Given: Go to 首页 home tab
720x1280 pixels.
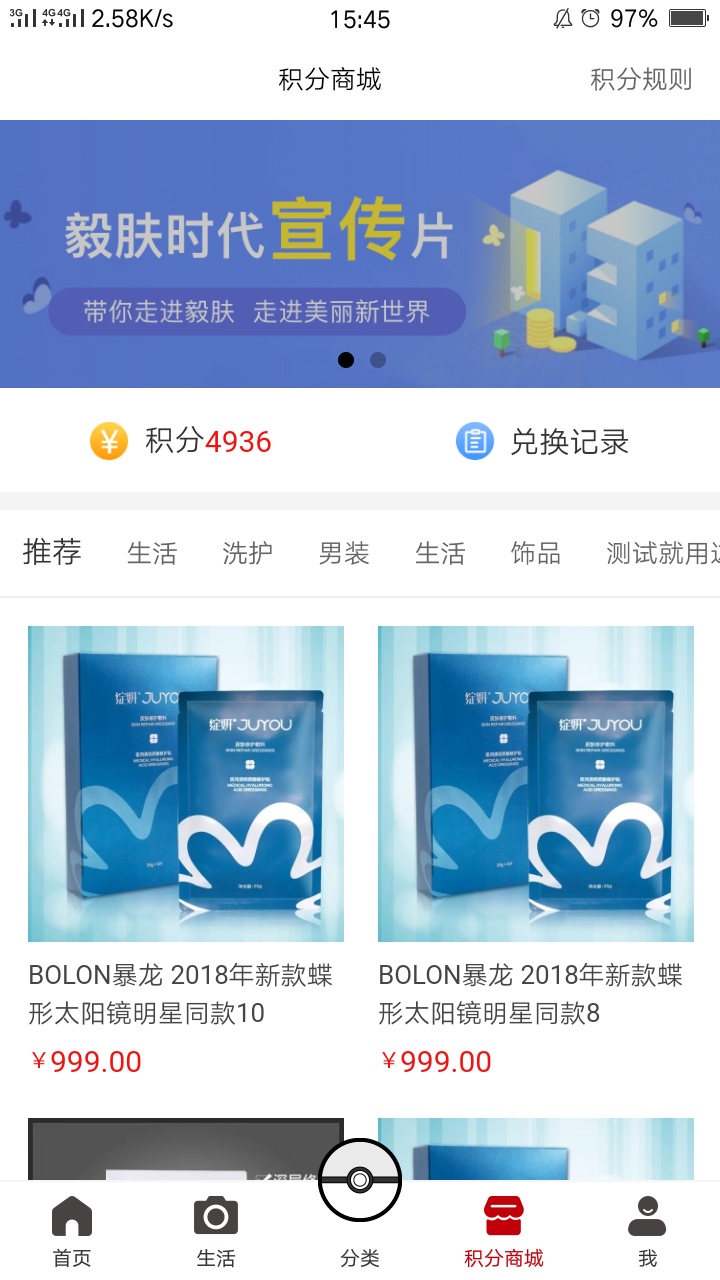Looking at the screenshot, I should point(72,1232).
